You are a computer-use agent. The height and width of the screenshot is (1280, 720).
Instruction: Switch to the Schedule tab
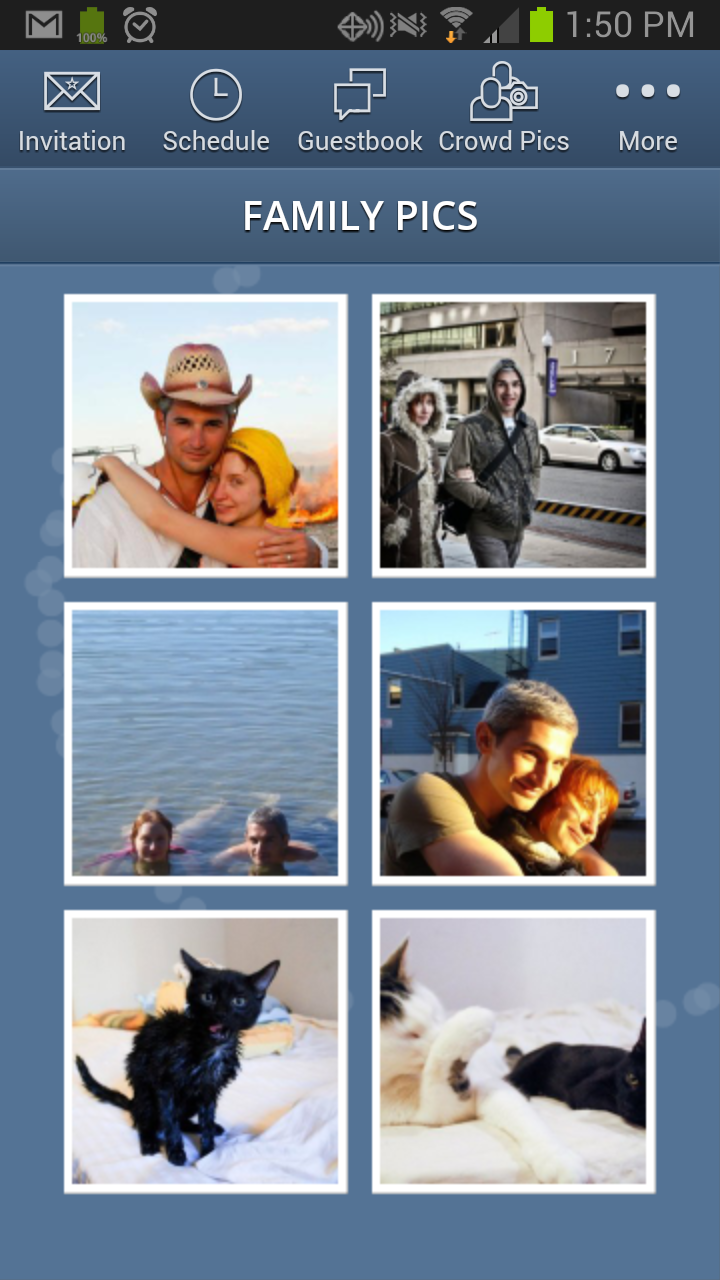point(216,110)
